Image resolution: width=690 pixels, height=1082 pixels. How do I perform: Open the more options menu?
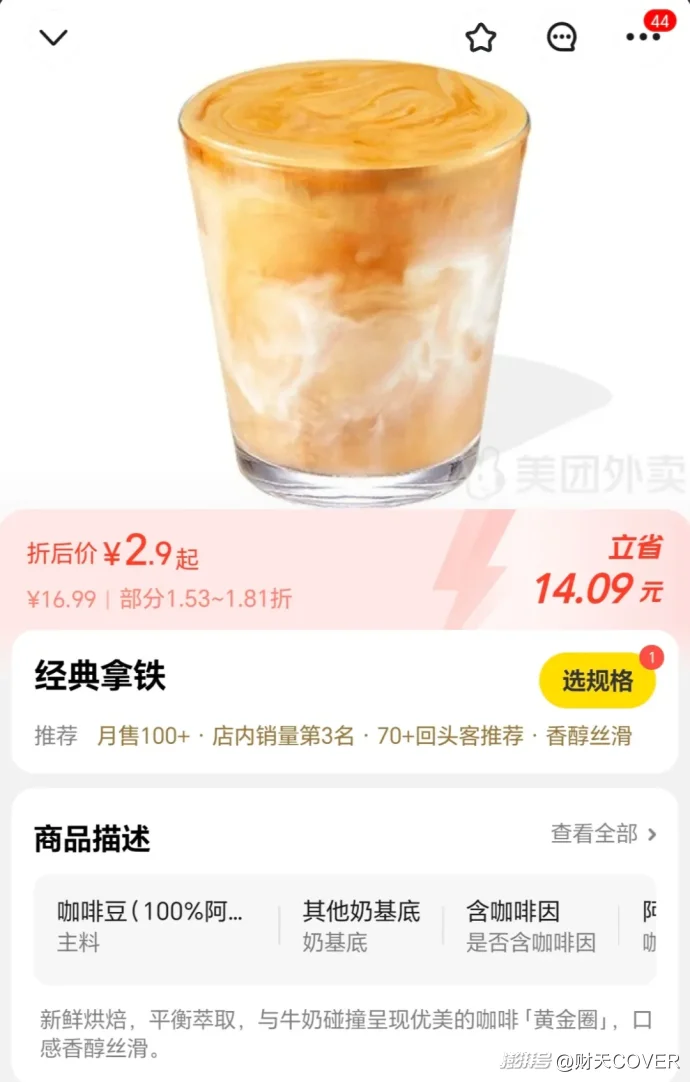[642, 37]
